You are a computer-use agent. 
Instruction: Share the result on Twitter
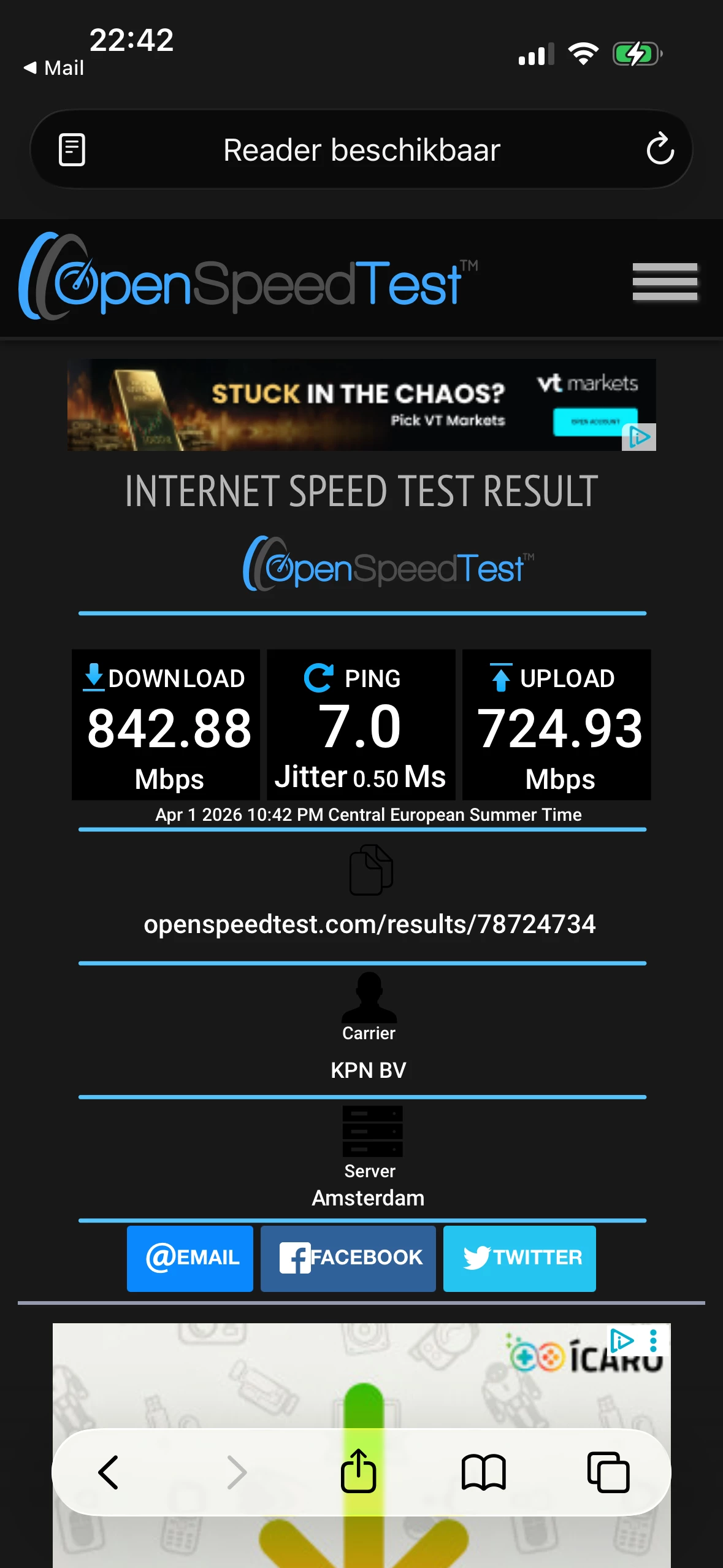(519, 1258)
